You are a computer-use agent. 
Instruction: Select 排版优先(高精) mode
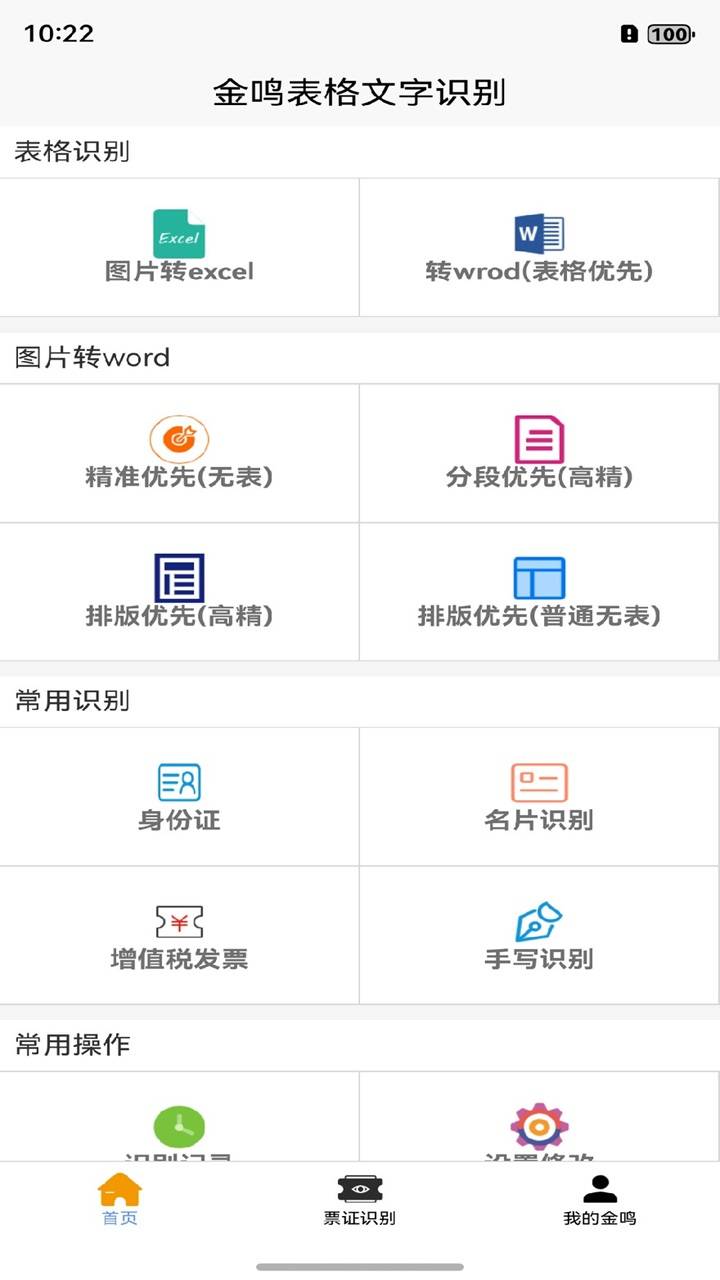[179, 592]
